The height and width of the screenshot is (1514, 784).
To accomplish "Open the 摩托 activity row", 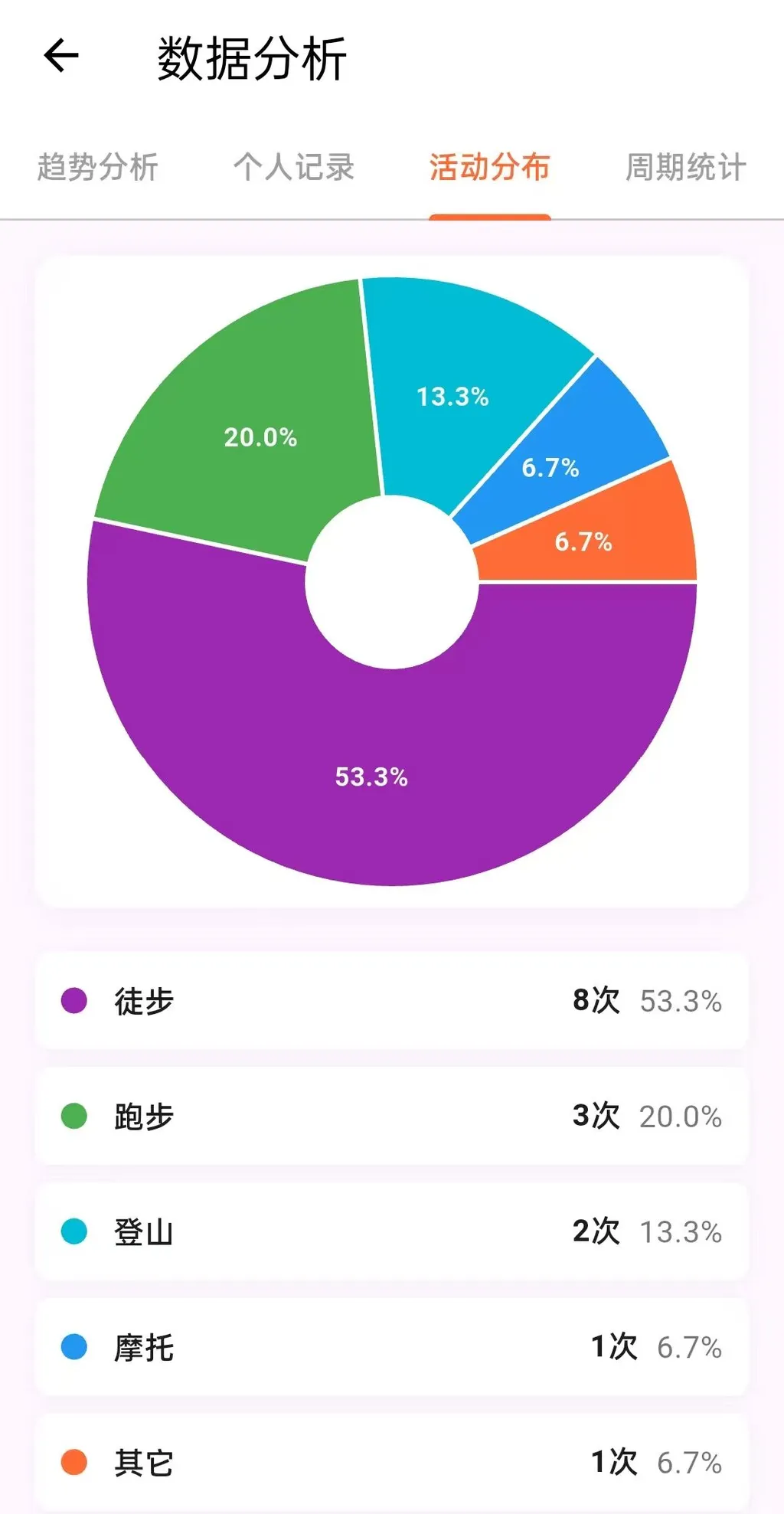I will pyautogui.click(x=391, y=1346).
